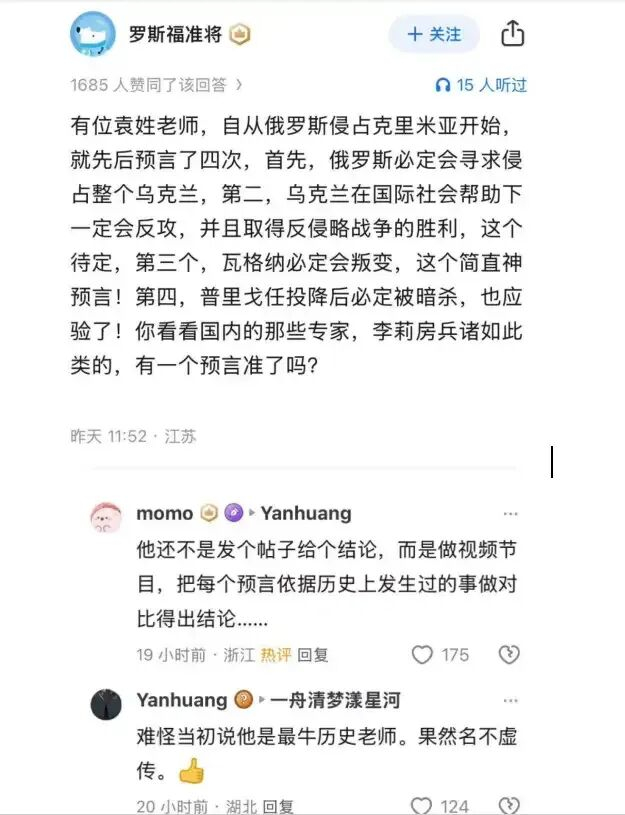The height and width of the screenshot is (815, 625).
Task: Dislike Yanhuang's comment
Action: (510, 806)
